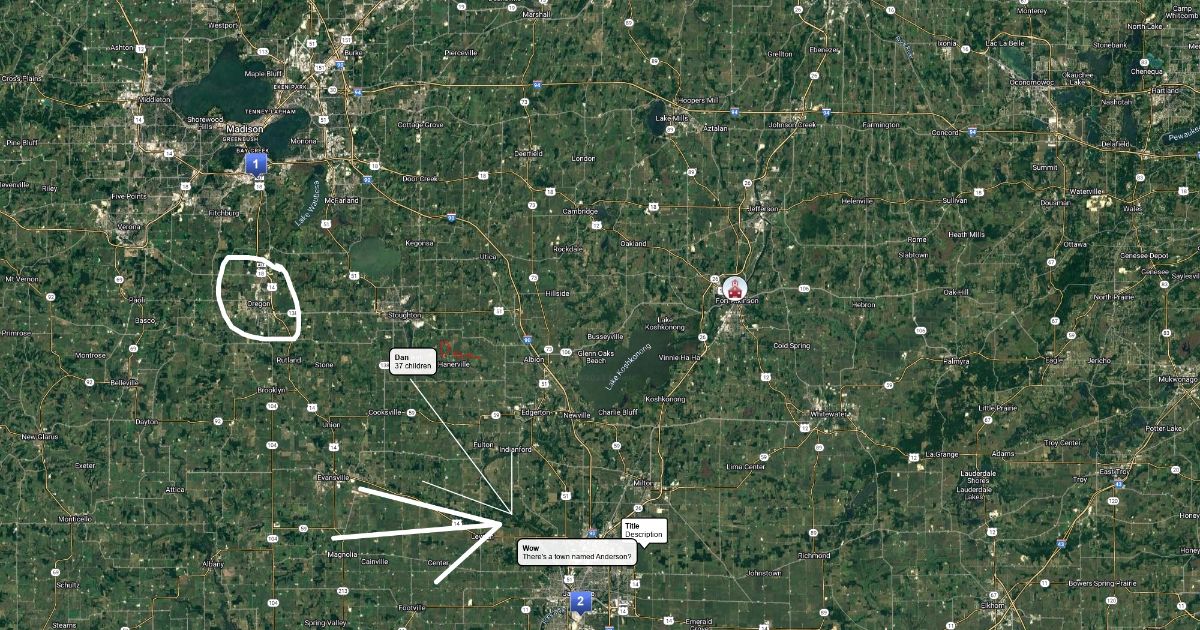Open the red person pin at Fort Atkinson
Viewport: 1200px width, 630px height.
point(735,289)
